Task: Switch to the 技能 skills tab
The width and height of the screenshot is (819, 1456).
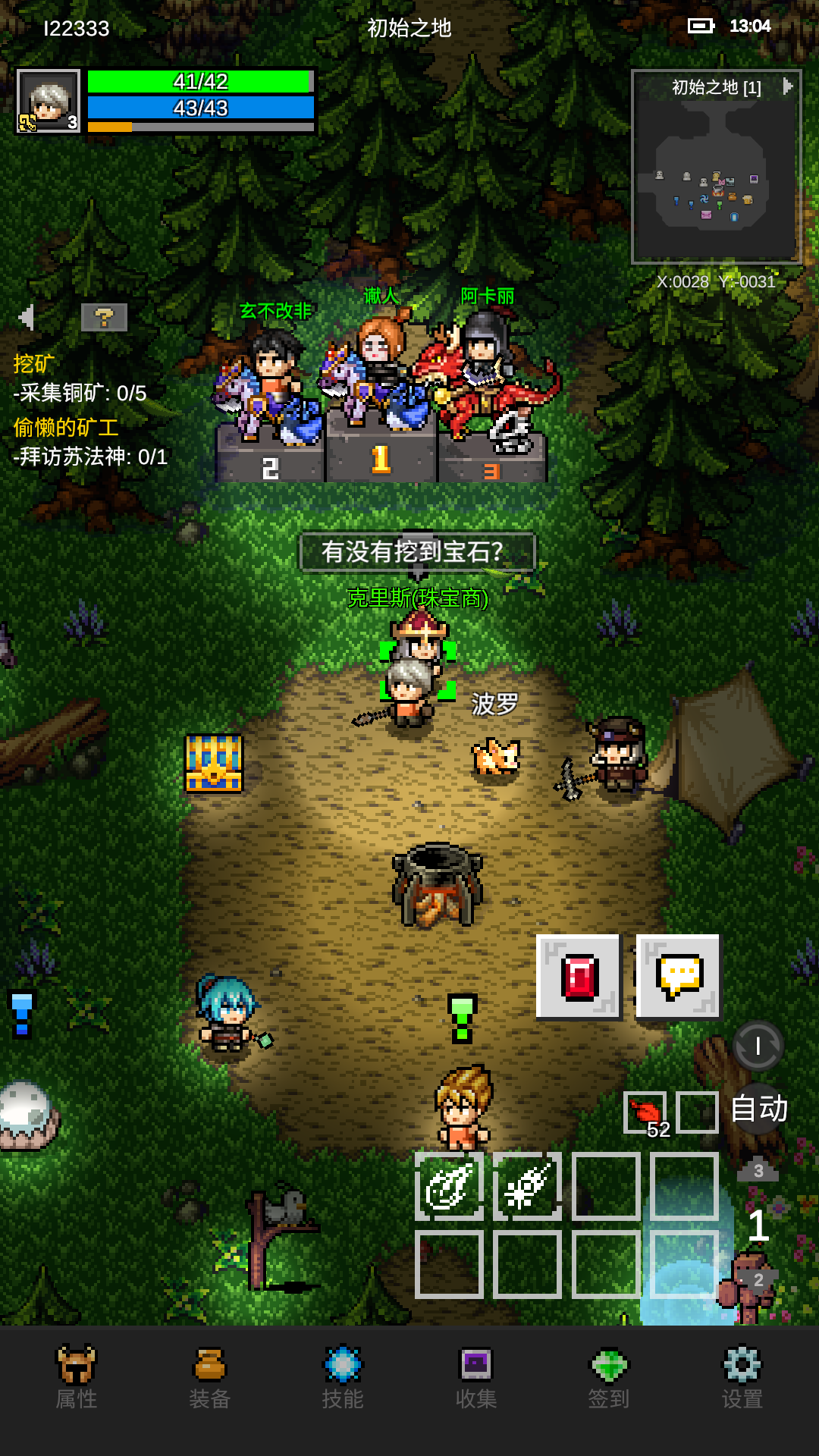Action: click(343, 1377)
